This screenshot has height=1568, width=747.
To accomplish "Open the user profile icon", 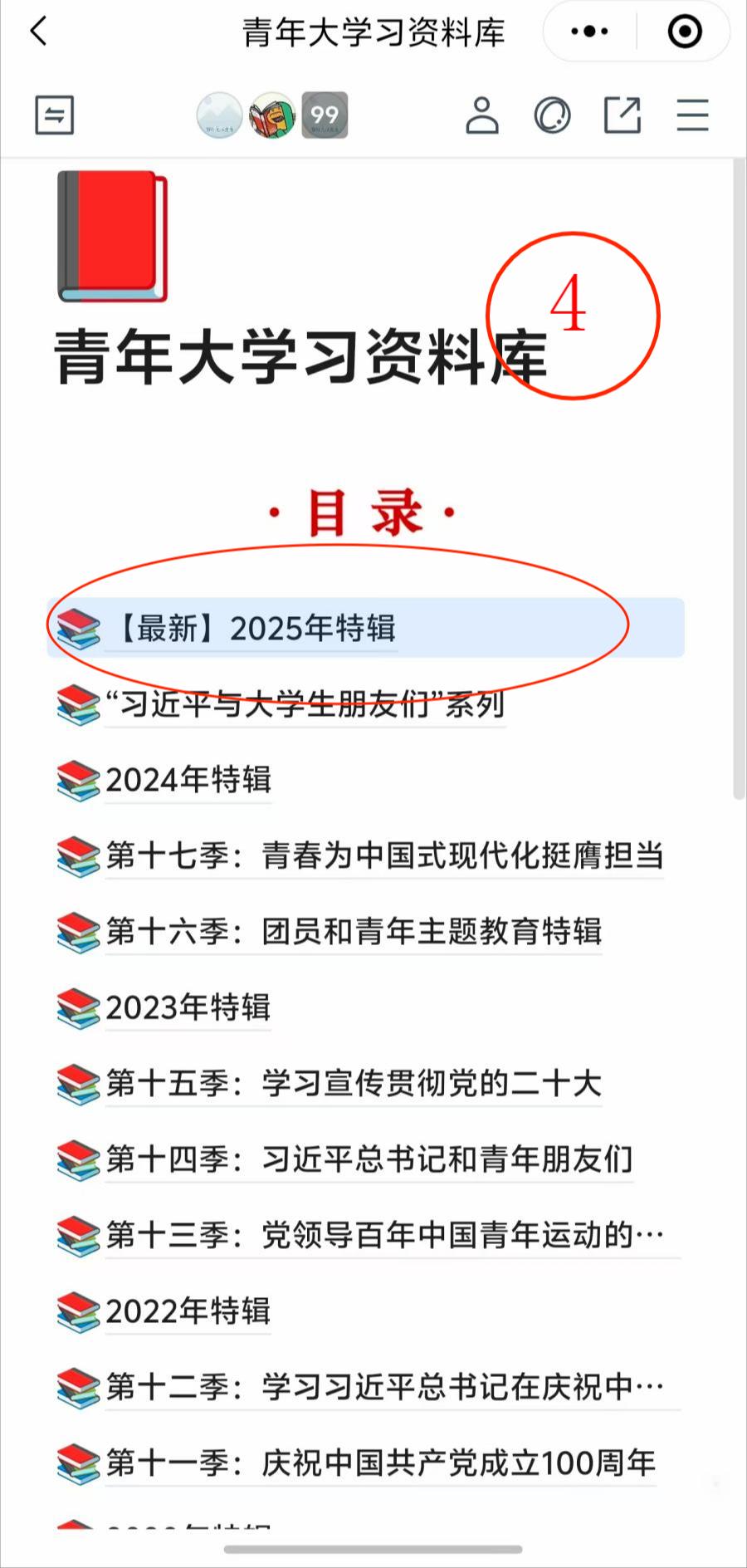I will point(482,115).
